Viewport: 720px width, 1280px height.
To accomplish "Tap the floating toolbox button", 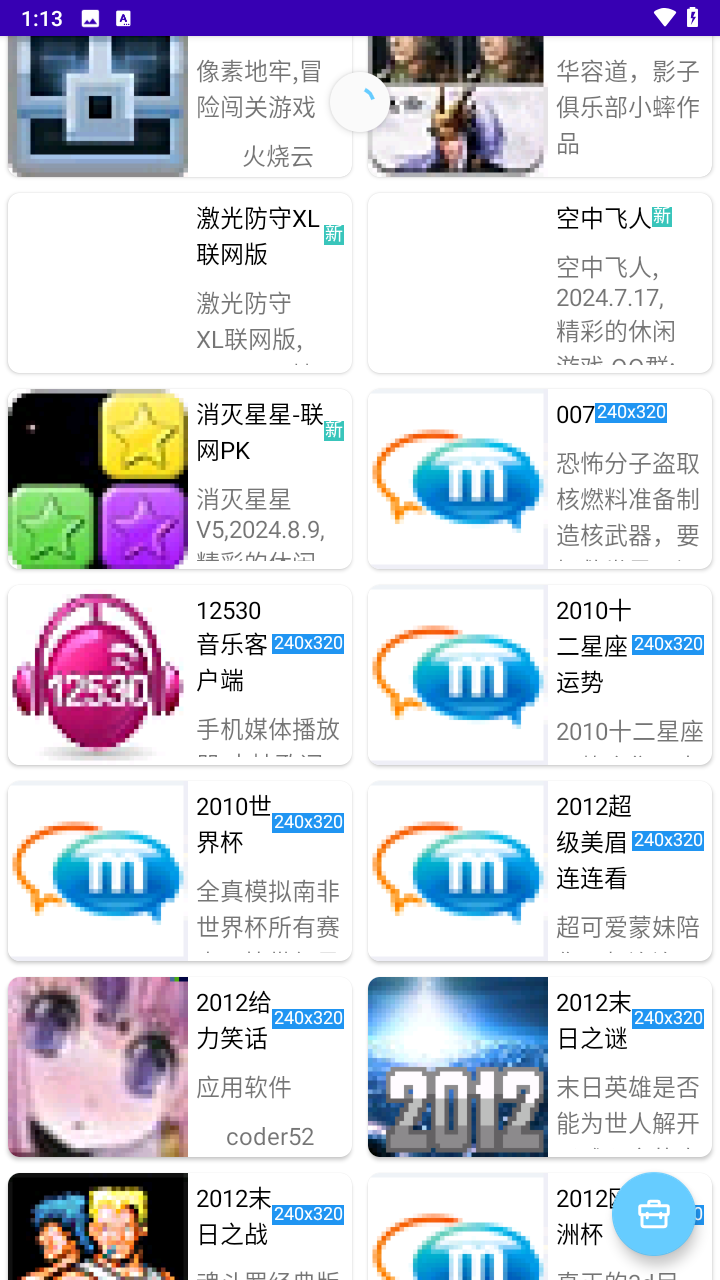I will [654, 1214].
